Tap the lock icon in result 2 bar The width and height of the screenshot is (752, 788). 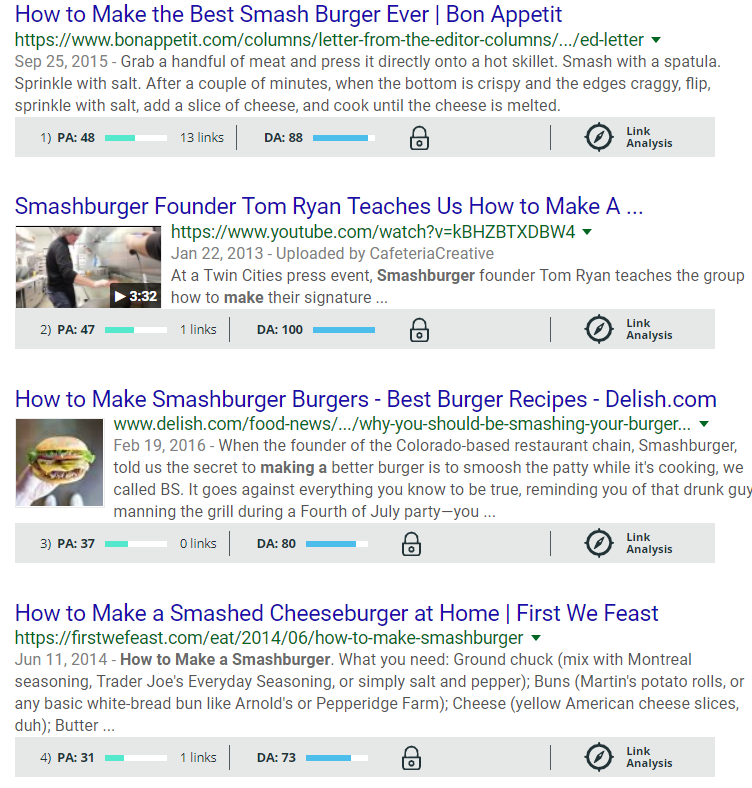420,330
